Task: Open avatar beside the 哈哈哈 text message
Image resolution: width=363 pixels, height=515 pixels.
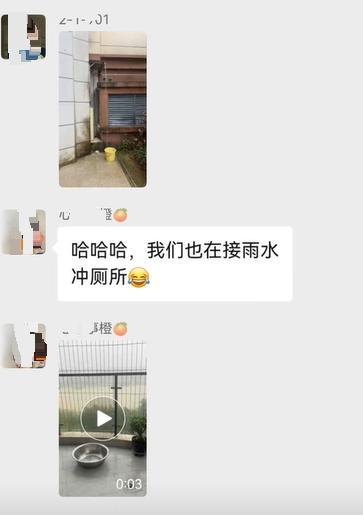Action: tap(24, 232)
